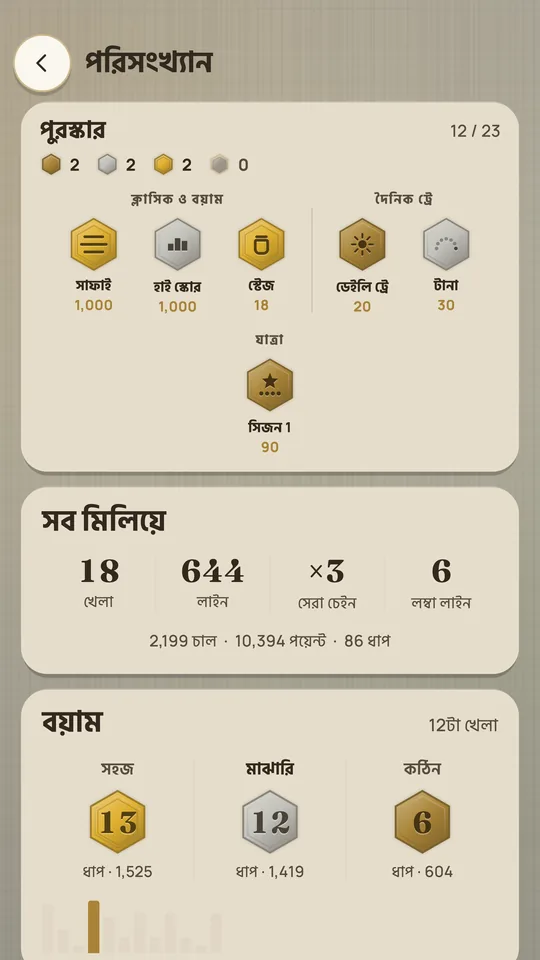Go back from the পরিসংখ্যান screen
This screenshot has width=540, height=960.
42,63
